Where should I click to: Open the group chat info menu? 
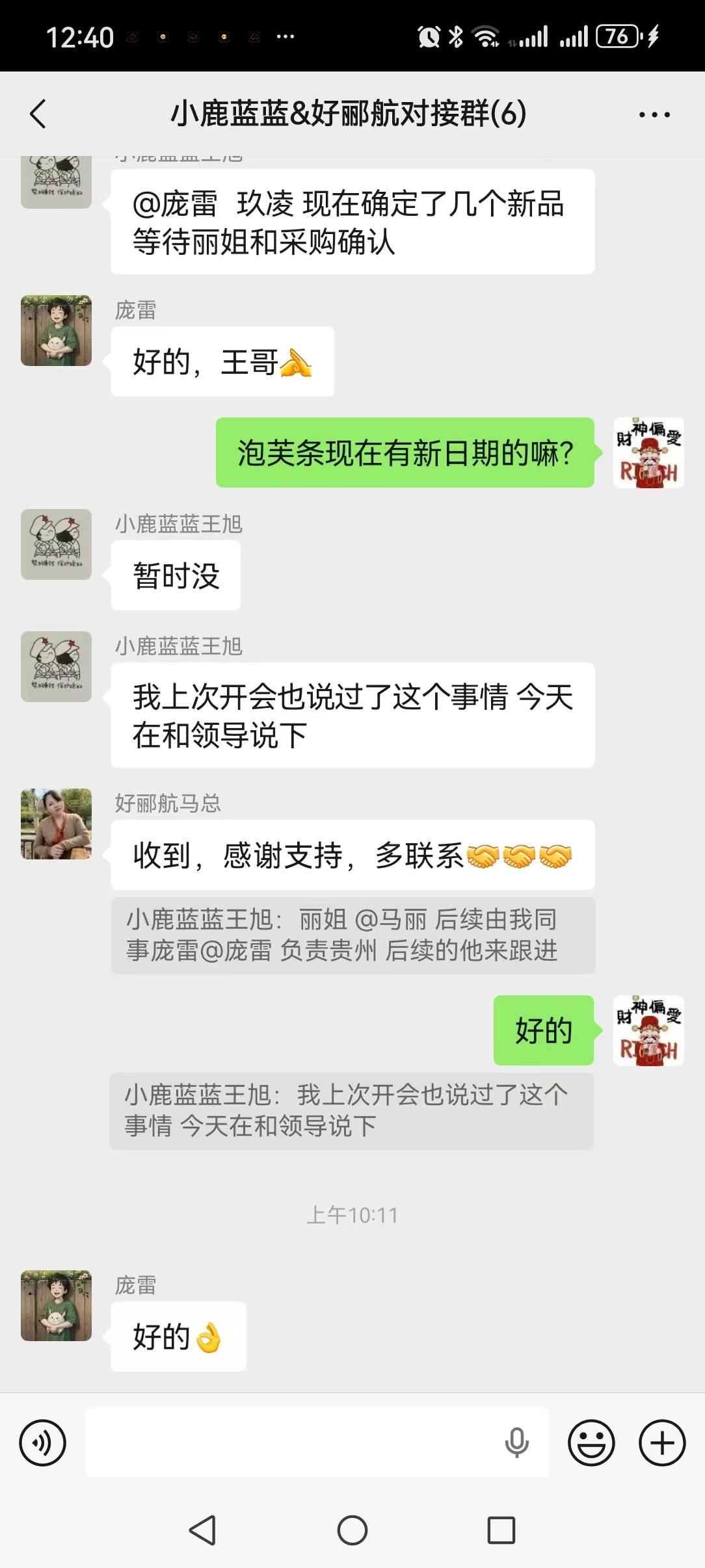click(654, 115)
